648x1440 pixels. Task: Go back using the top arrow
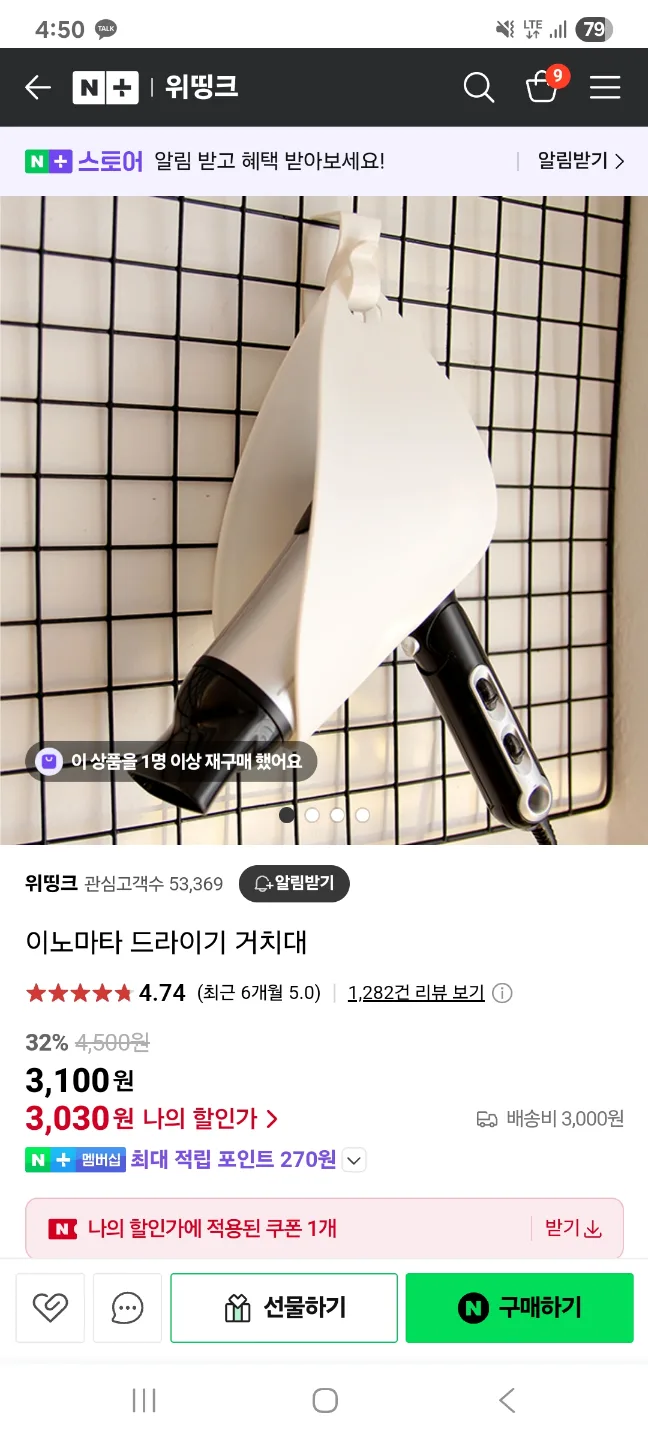tap(38, 88)
